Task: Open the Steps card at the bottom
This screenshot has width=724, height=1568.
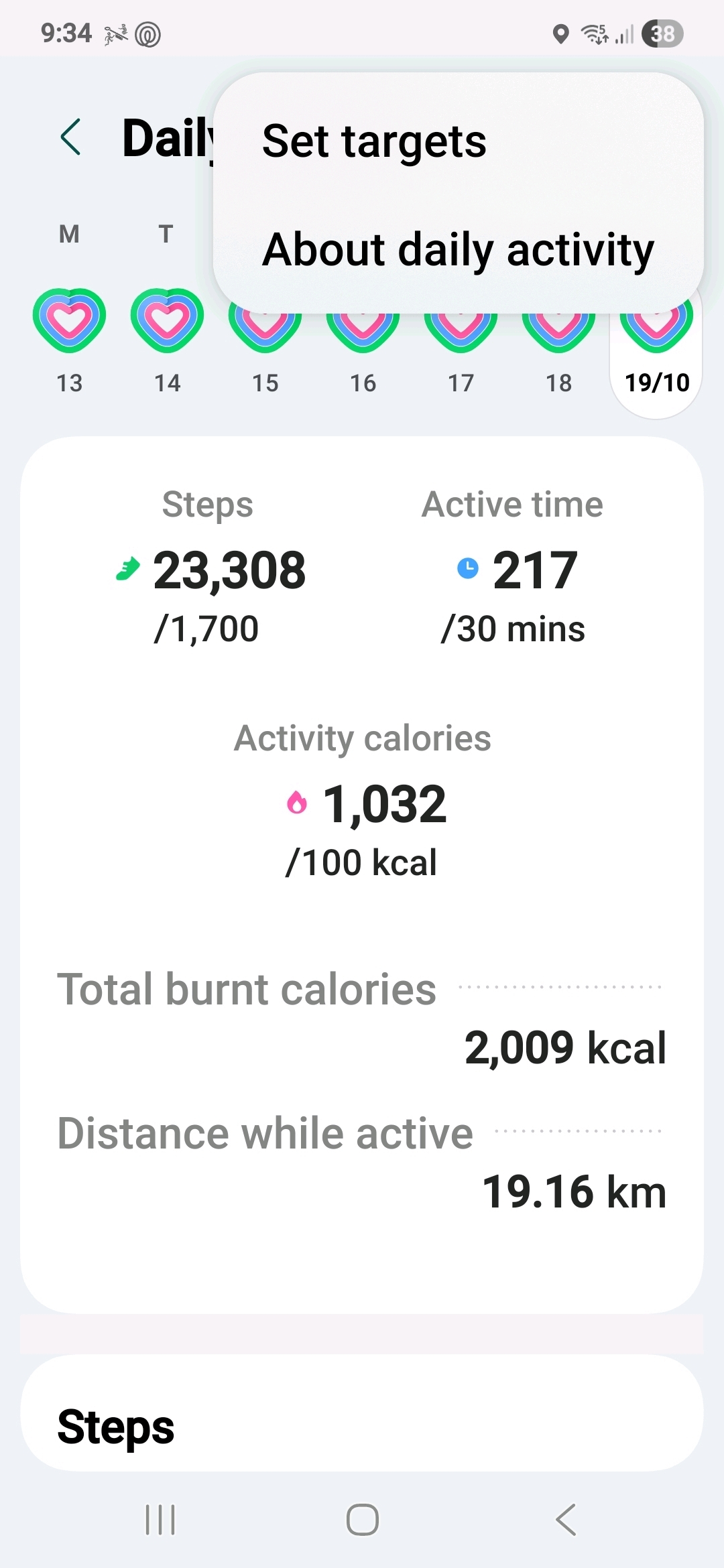Action: pos(362,1426)
